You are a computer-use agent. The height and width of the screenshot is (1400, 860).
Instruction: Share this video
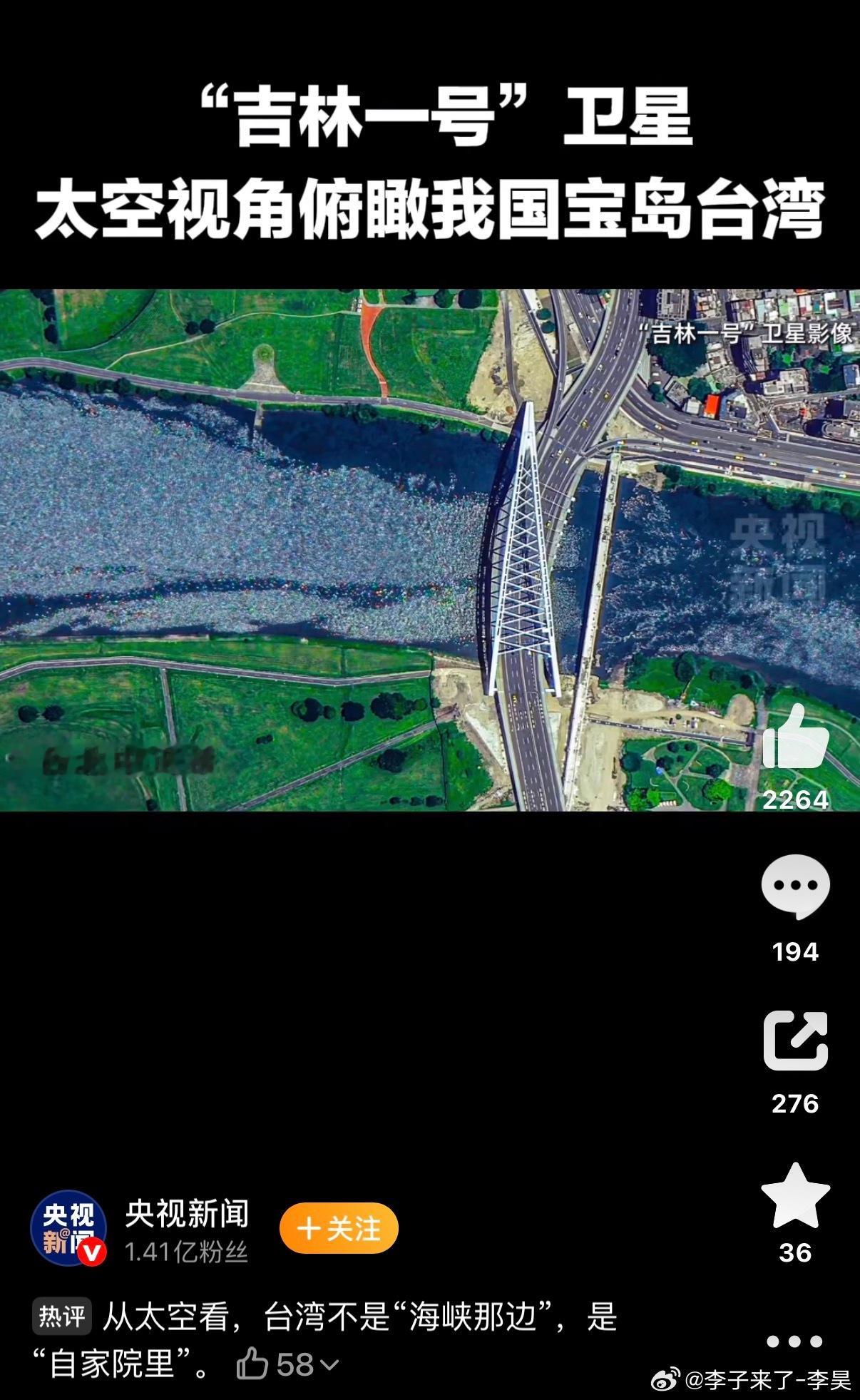tap(795, 1040)
